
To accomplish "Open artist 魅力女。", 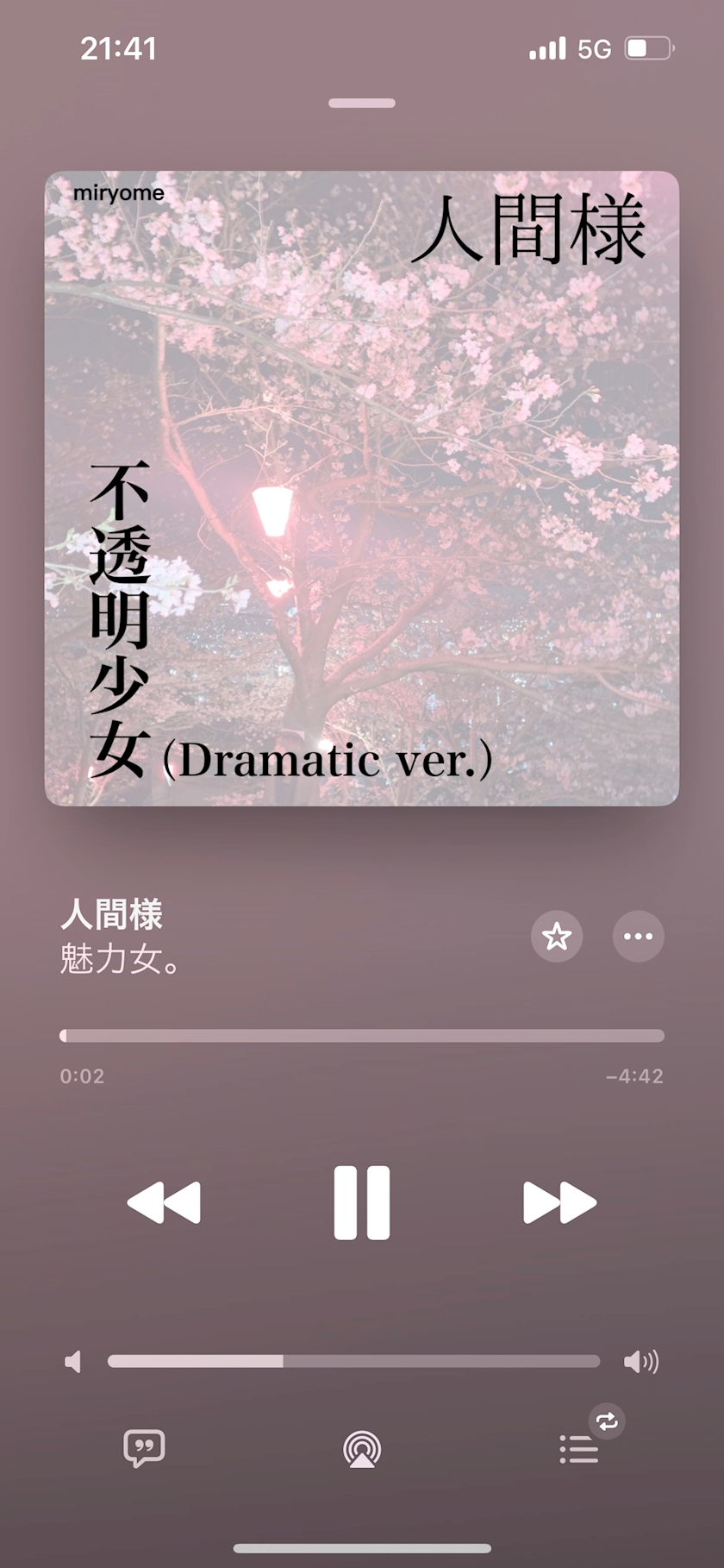I will pyautogui.click(x=120, y=959).
